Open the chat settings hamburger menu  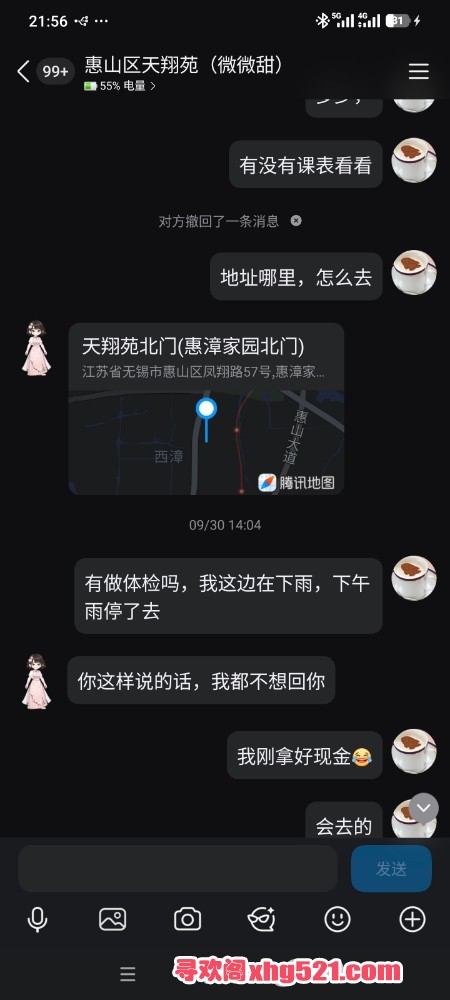tap(418, 71)
